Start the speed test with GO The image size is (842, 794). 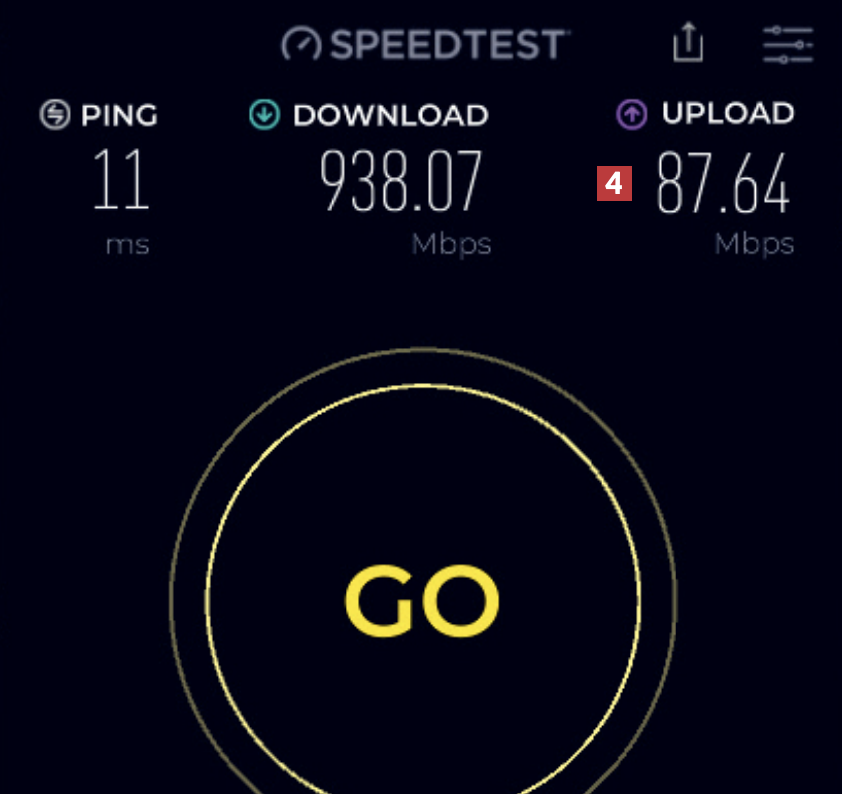tap(422, 601)
